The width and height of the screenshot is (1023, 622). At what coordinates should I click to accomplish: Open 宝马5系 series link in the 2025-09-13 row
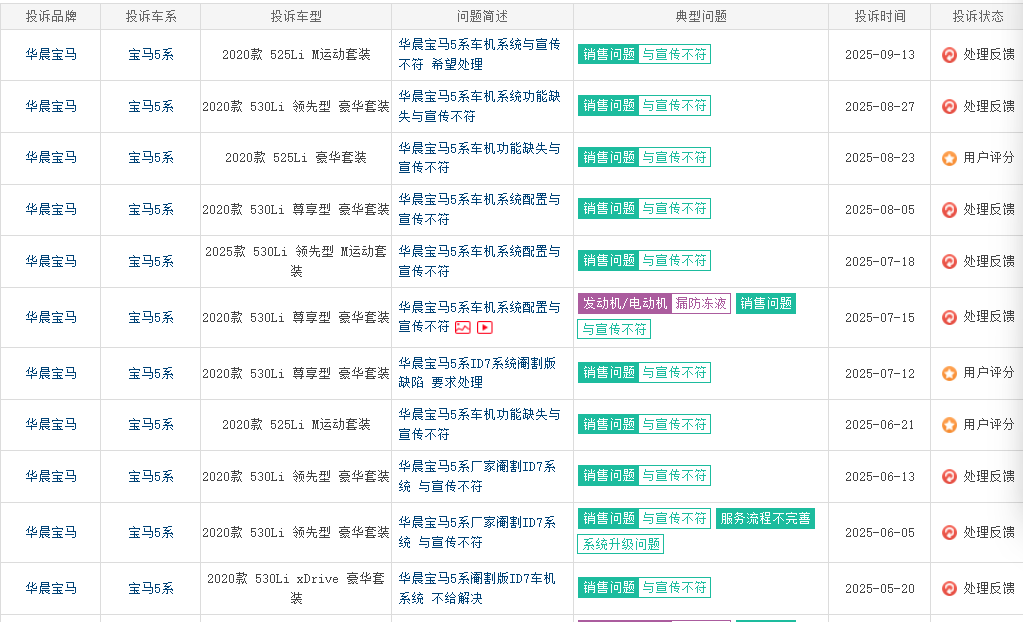151,54
